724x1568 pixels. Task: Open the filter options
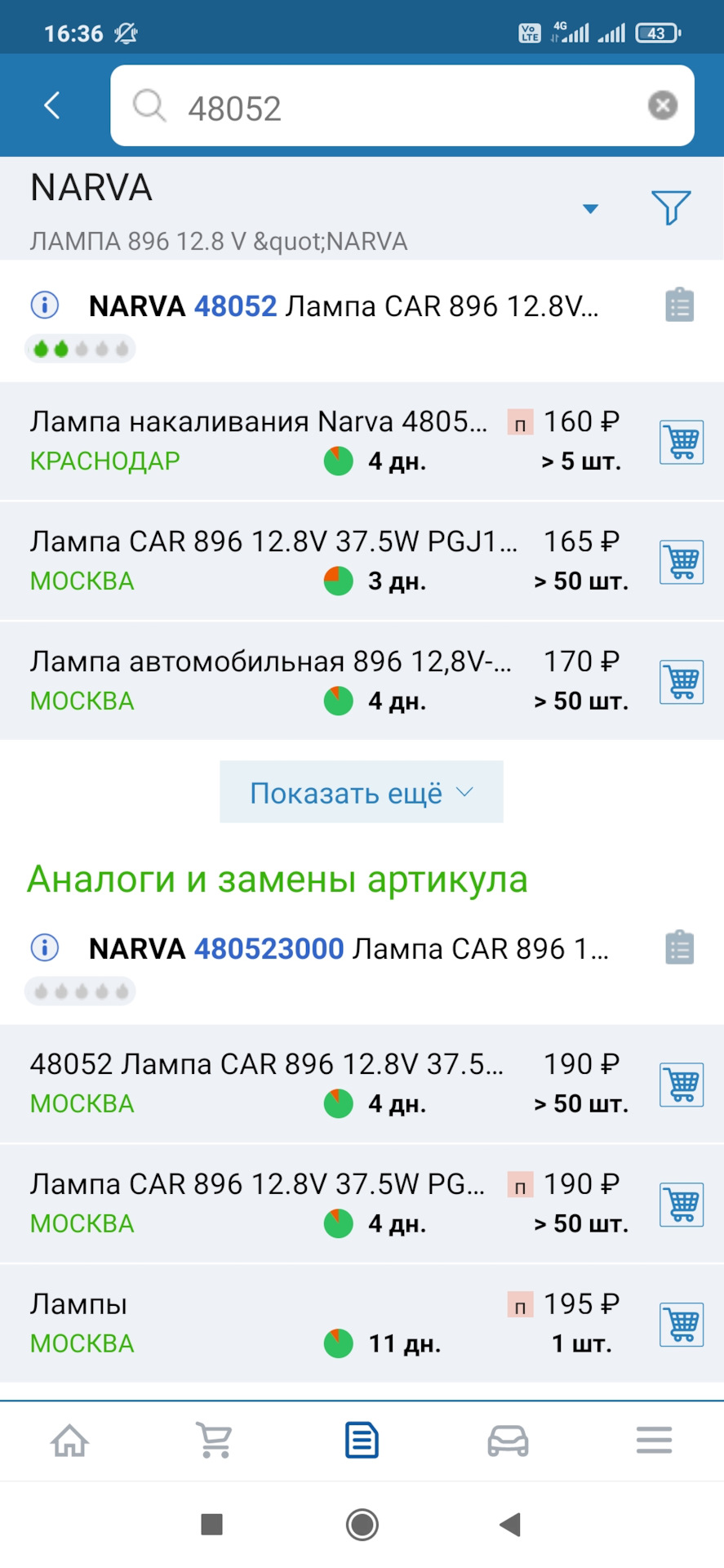(671, 207)
